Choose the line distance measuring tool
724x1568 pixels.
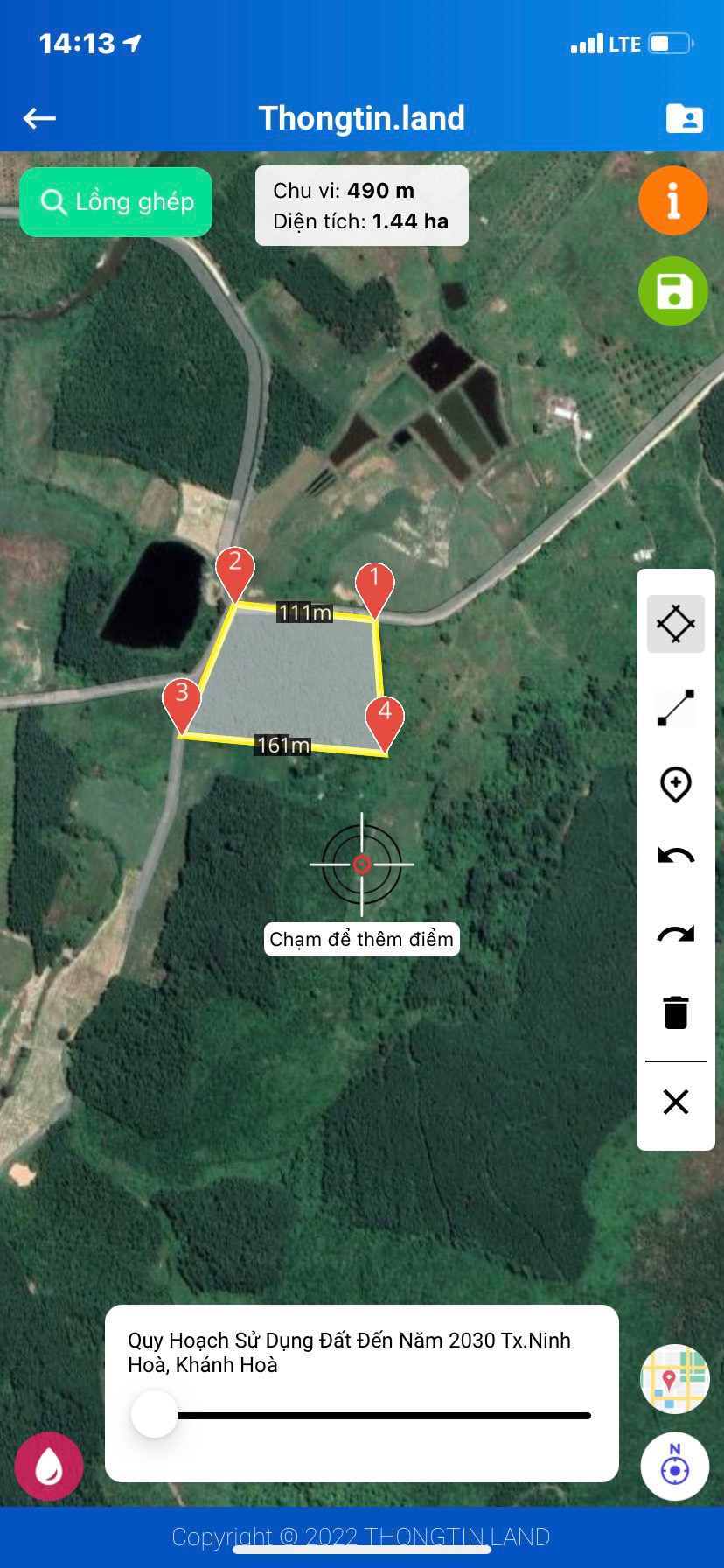point(676,708)
